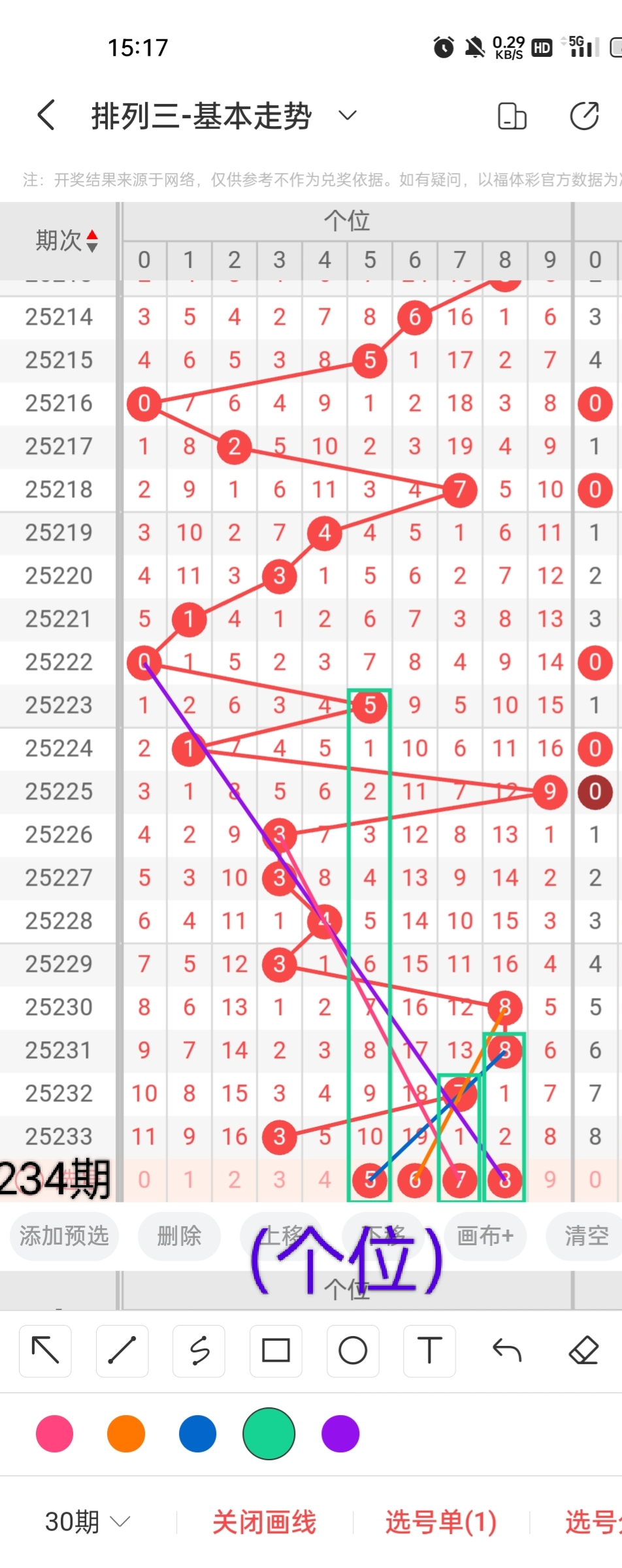Select the arrow drawing tool
Image resolution: width=622 pixels, height=1568 pixels.
pyautogui.click(x=46, y=1350)
